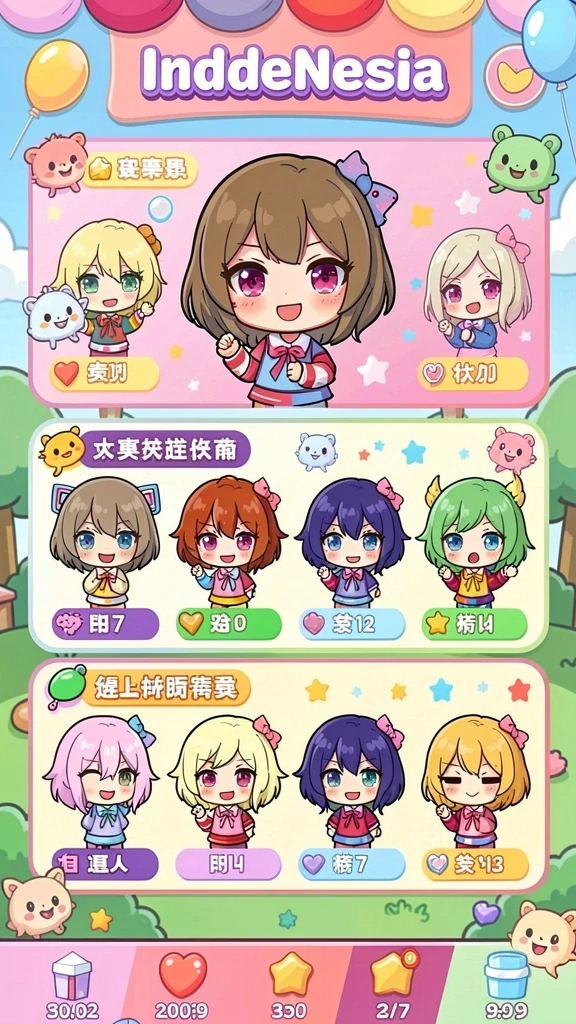Tap the green gold-heart button ending in 0
The width and height of the screenshot is (576, 1024).
click(229, 624)
